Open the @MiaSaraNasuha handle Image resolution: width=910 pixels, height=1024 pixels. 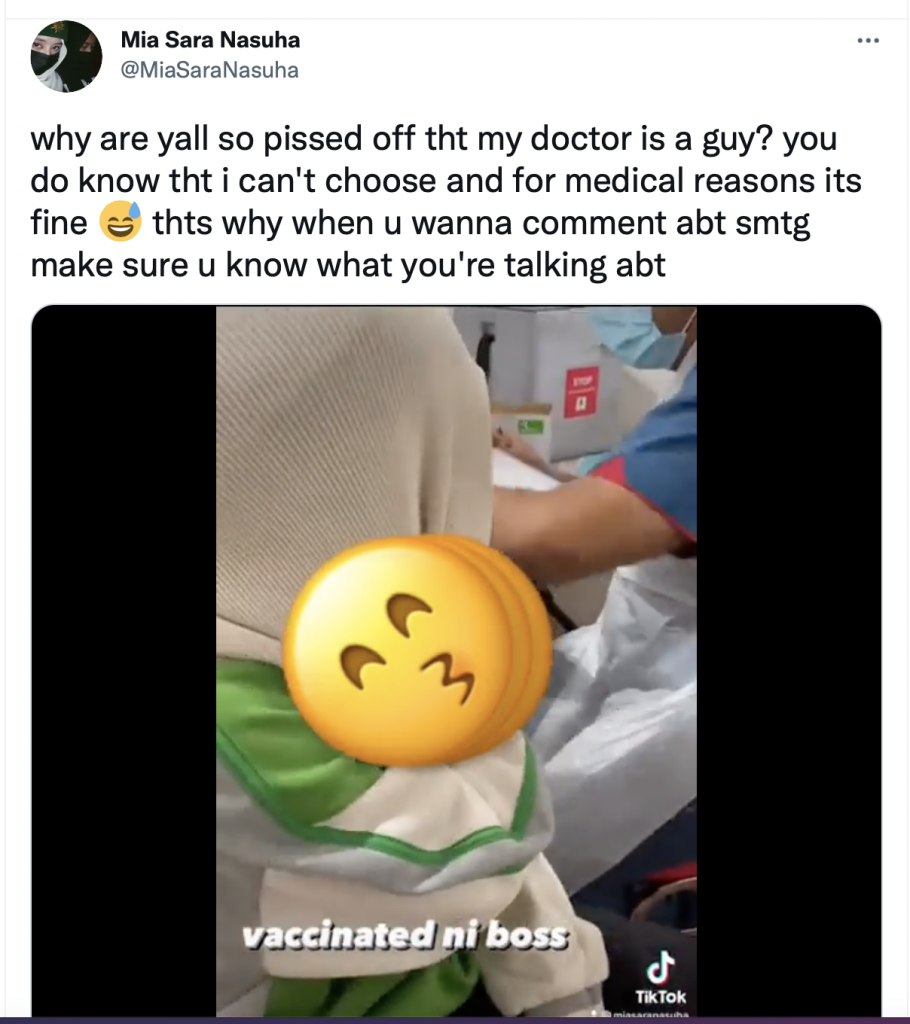point(209,70)
